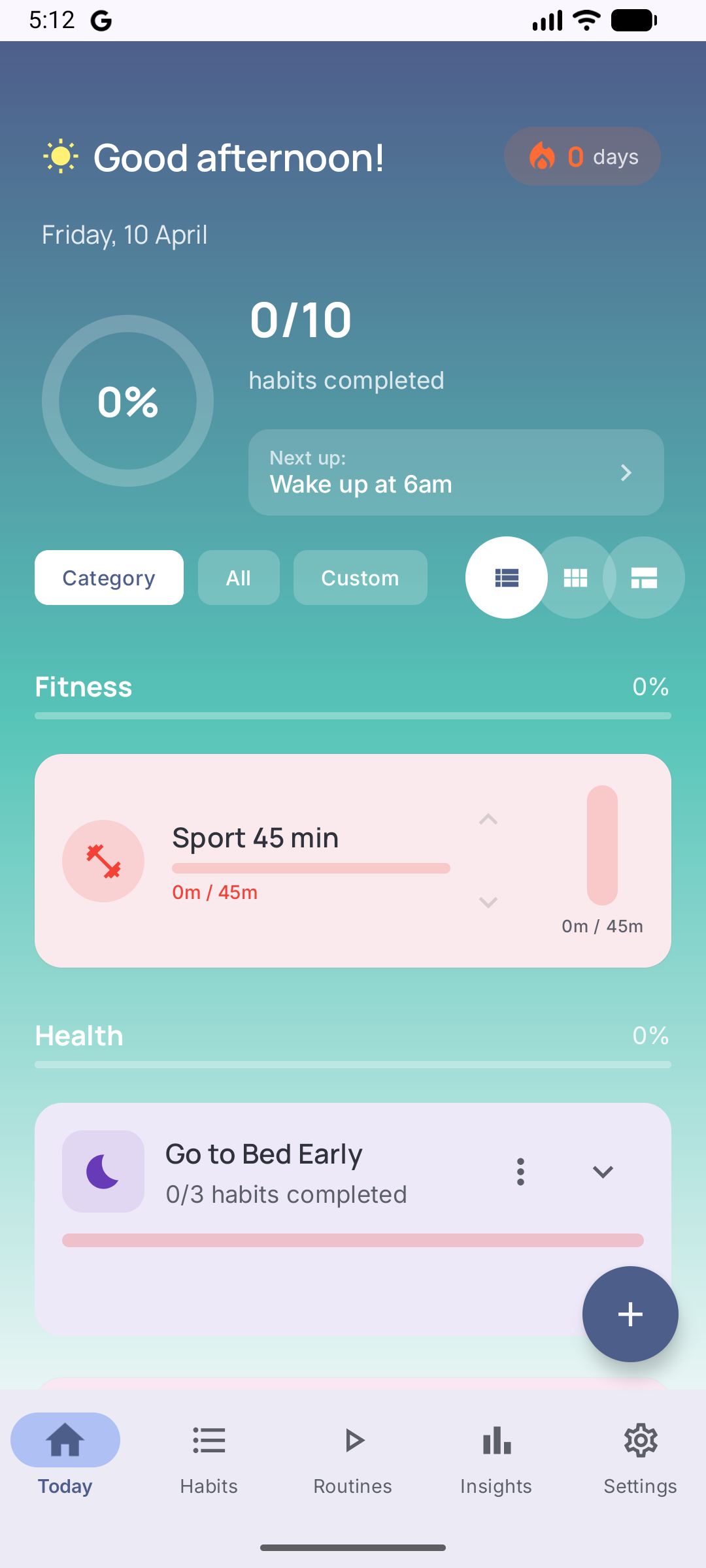This screenshot has width=706, height=1568.
Task: Decrease Sport 45 min time with down arrow
Action: tap(488, 902)
